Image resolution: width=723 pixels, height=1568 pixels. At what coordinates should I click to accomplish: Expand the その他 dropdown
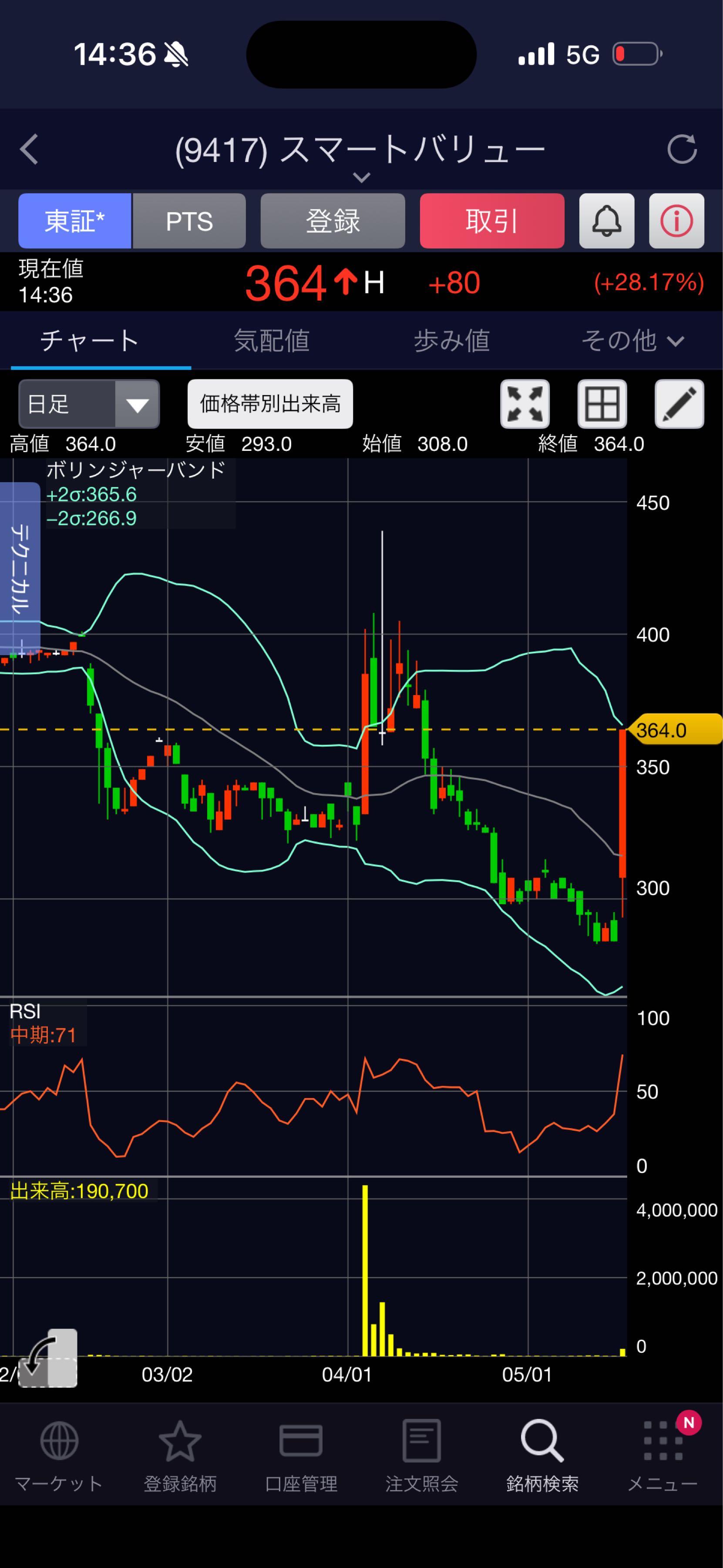click(x=632, y=340)
